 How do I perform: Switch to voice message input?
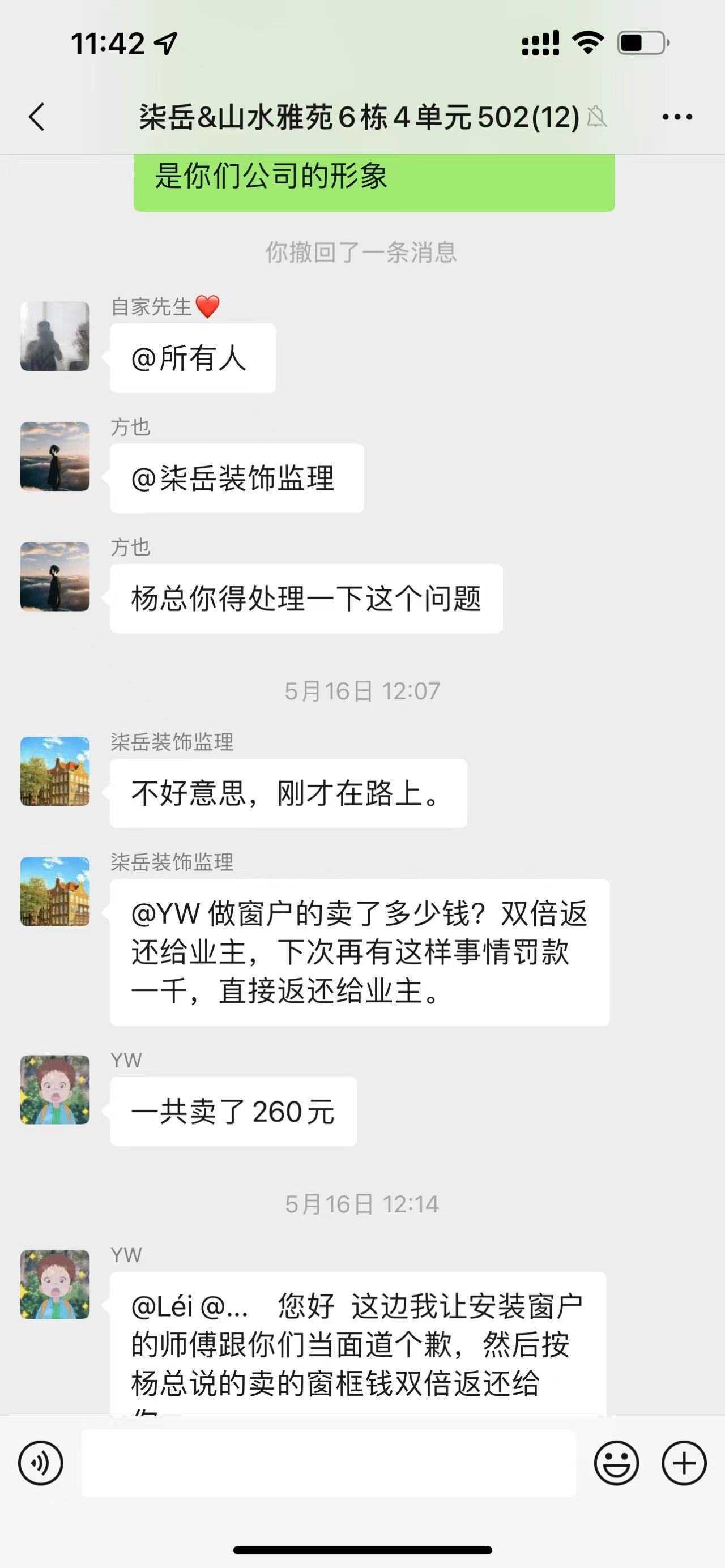41,1463
